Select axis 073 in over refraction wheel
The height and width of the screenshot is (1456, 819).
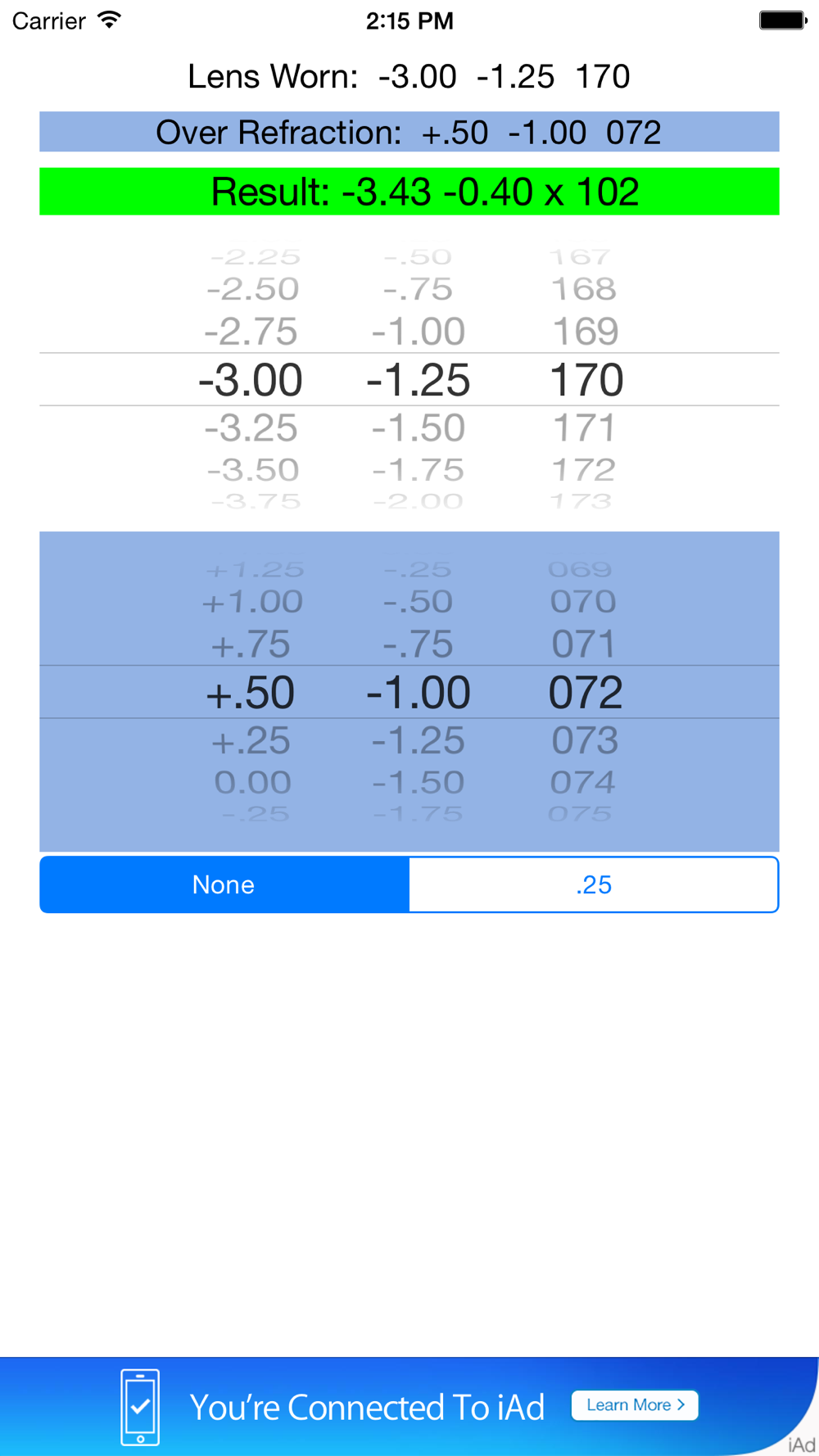[585, 741]
